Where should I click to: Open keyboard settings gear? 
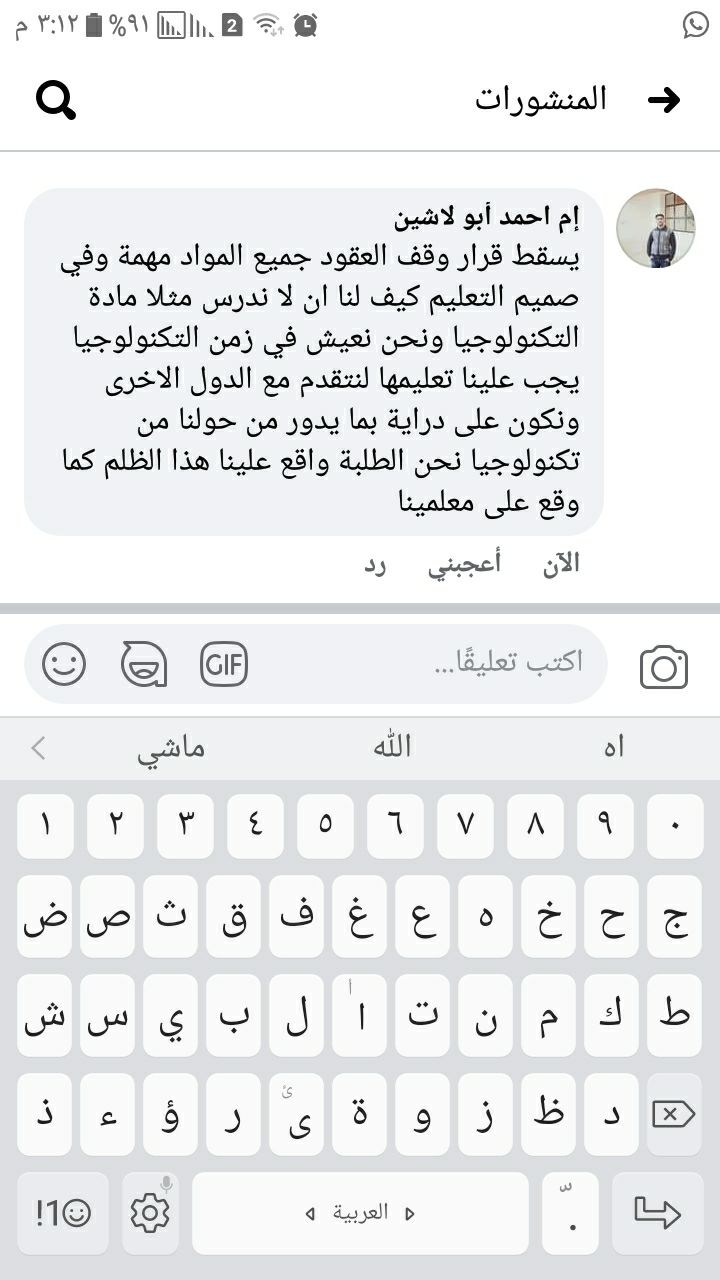pos(150,1213)
